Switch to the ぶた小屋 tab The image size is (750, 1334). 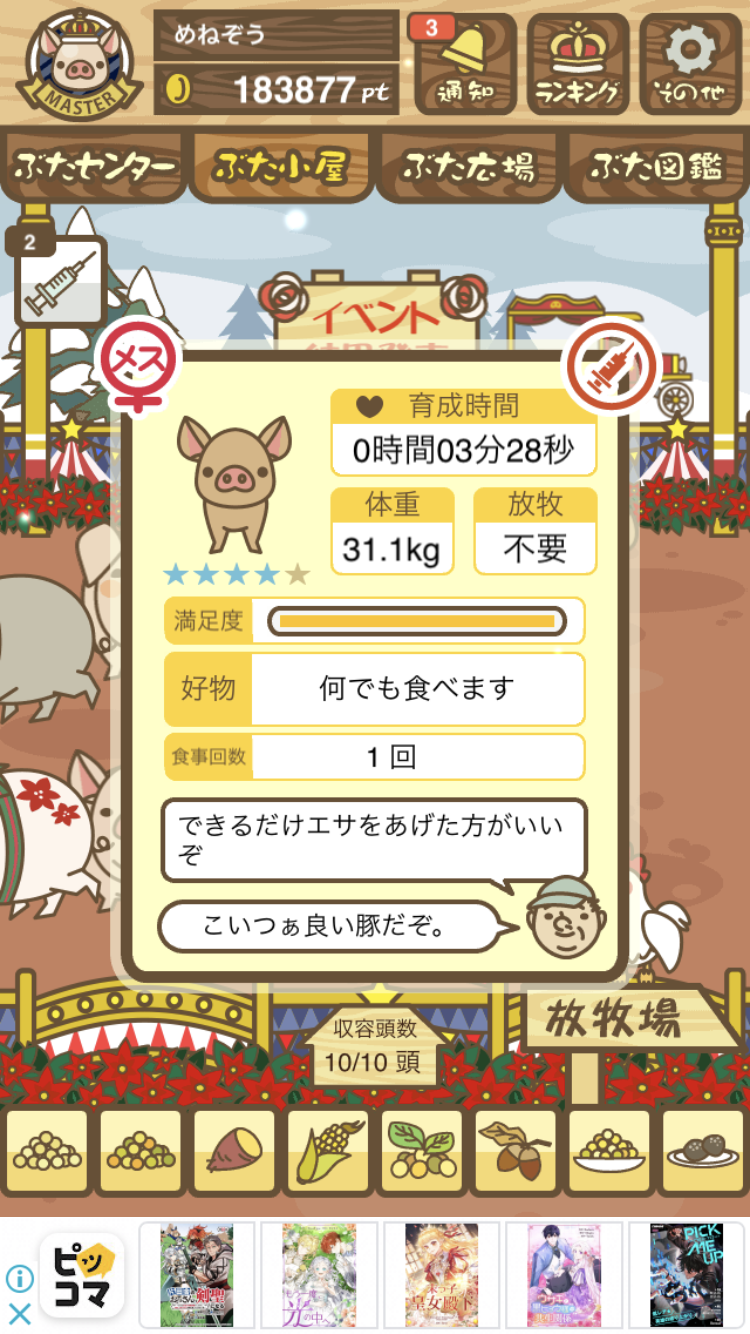tap(280, 167)
